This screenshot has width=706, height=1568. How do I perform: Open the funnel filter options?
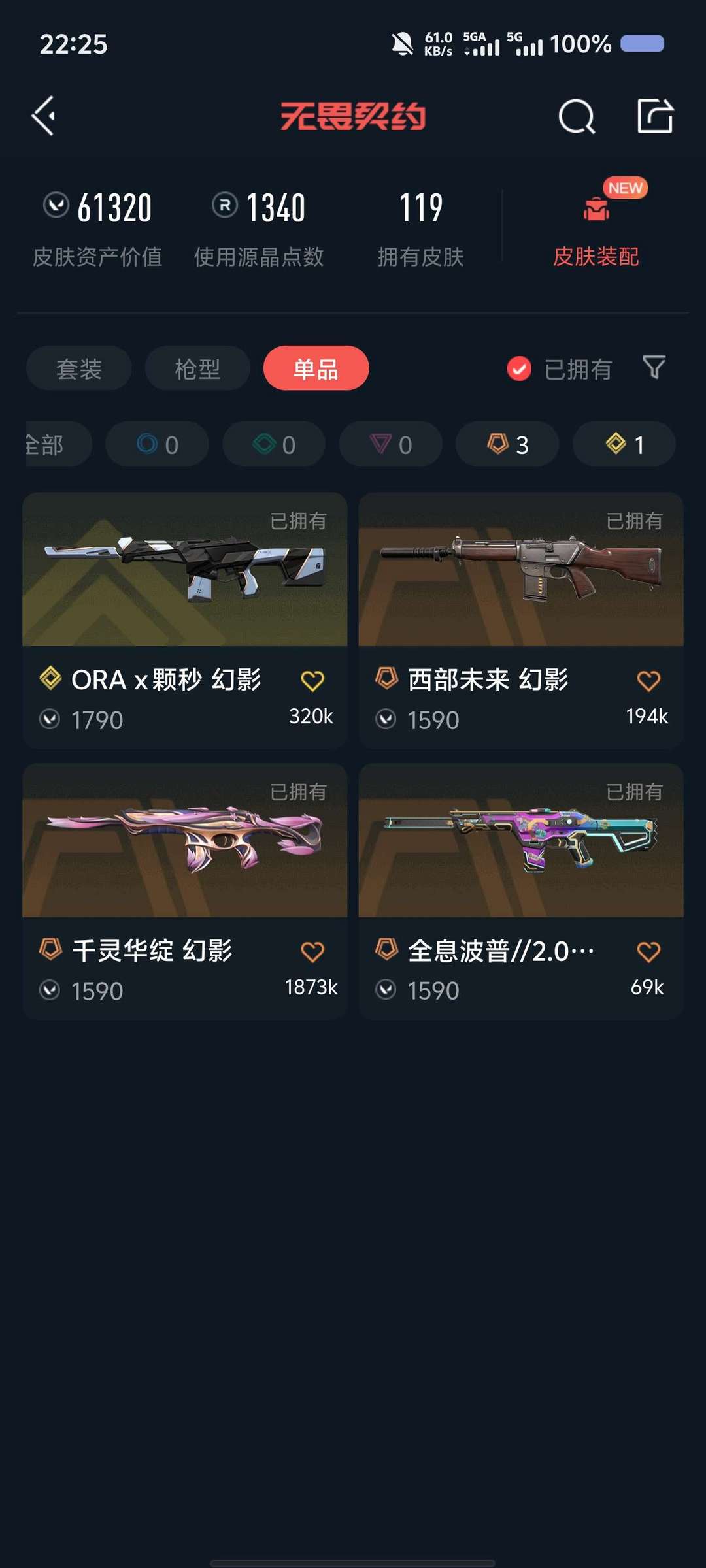coord(654,367)
